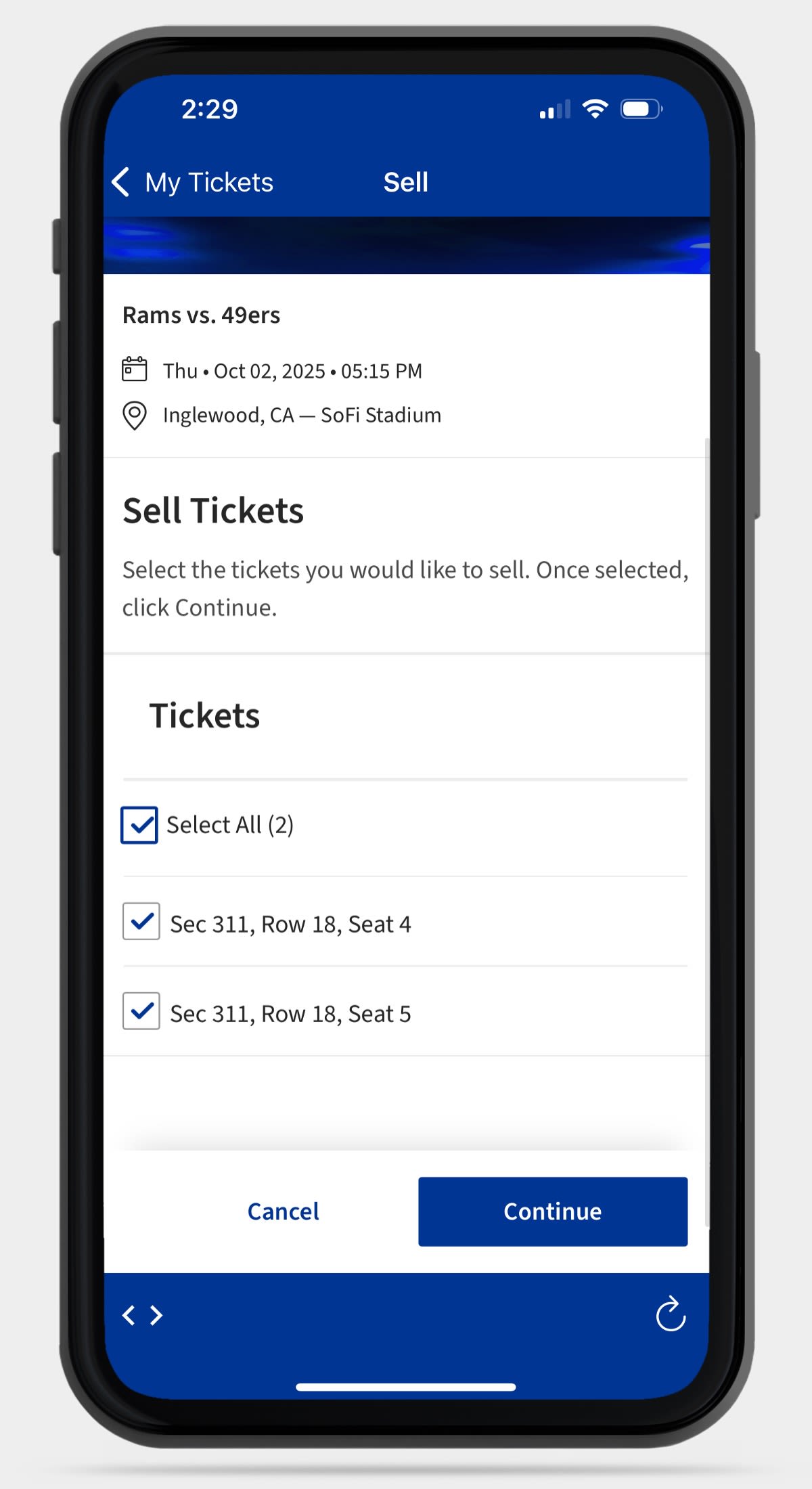
Task: Uncheck the Select All (2) checkbox
Action: coord(139,825)
